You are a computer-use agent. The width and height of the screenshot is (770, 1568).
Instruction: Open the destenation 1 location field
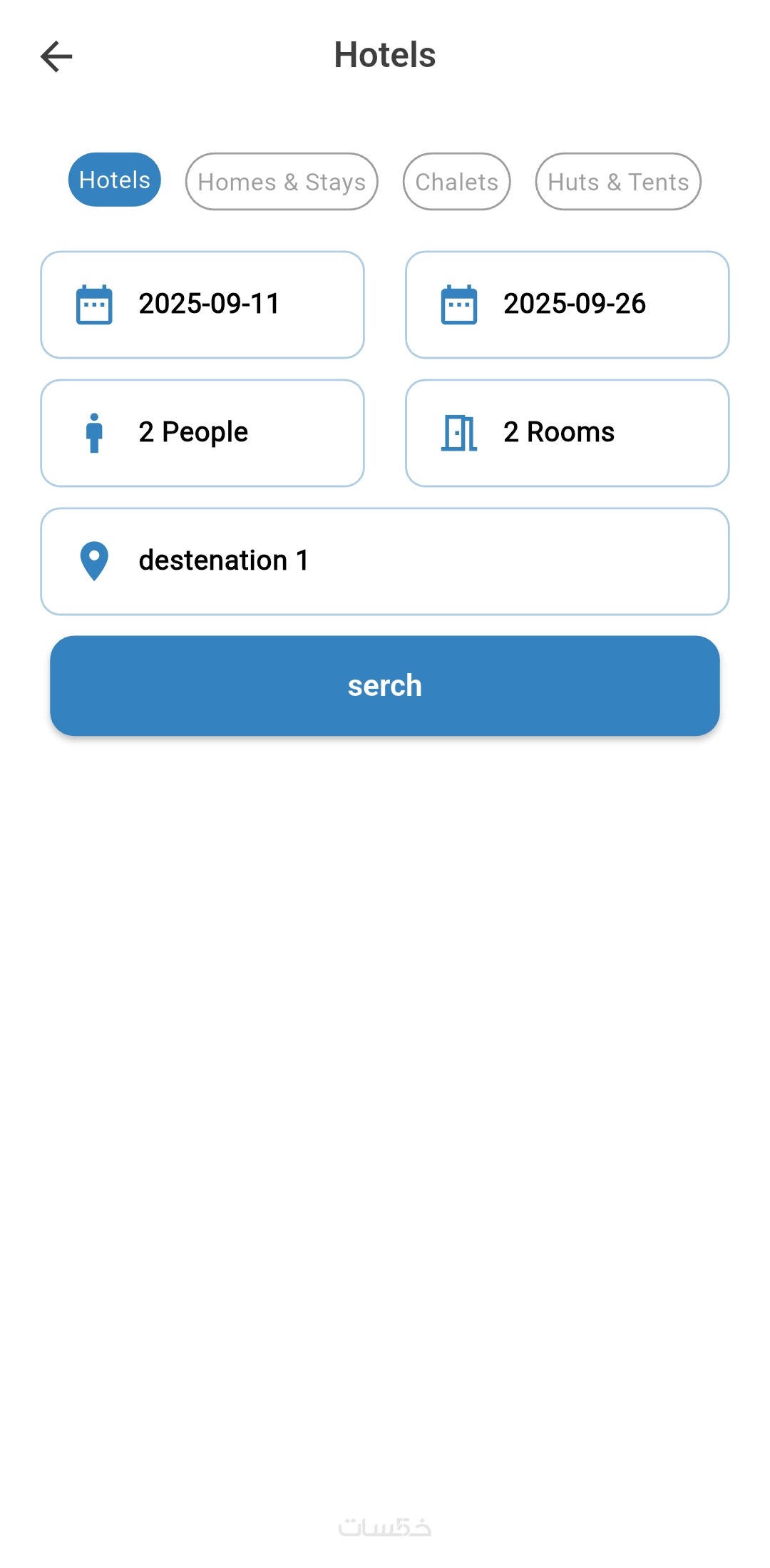tap(385, 561)
